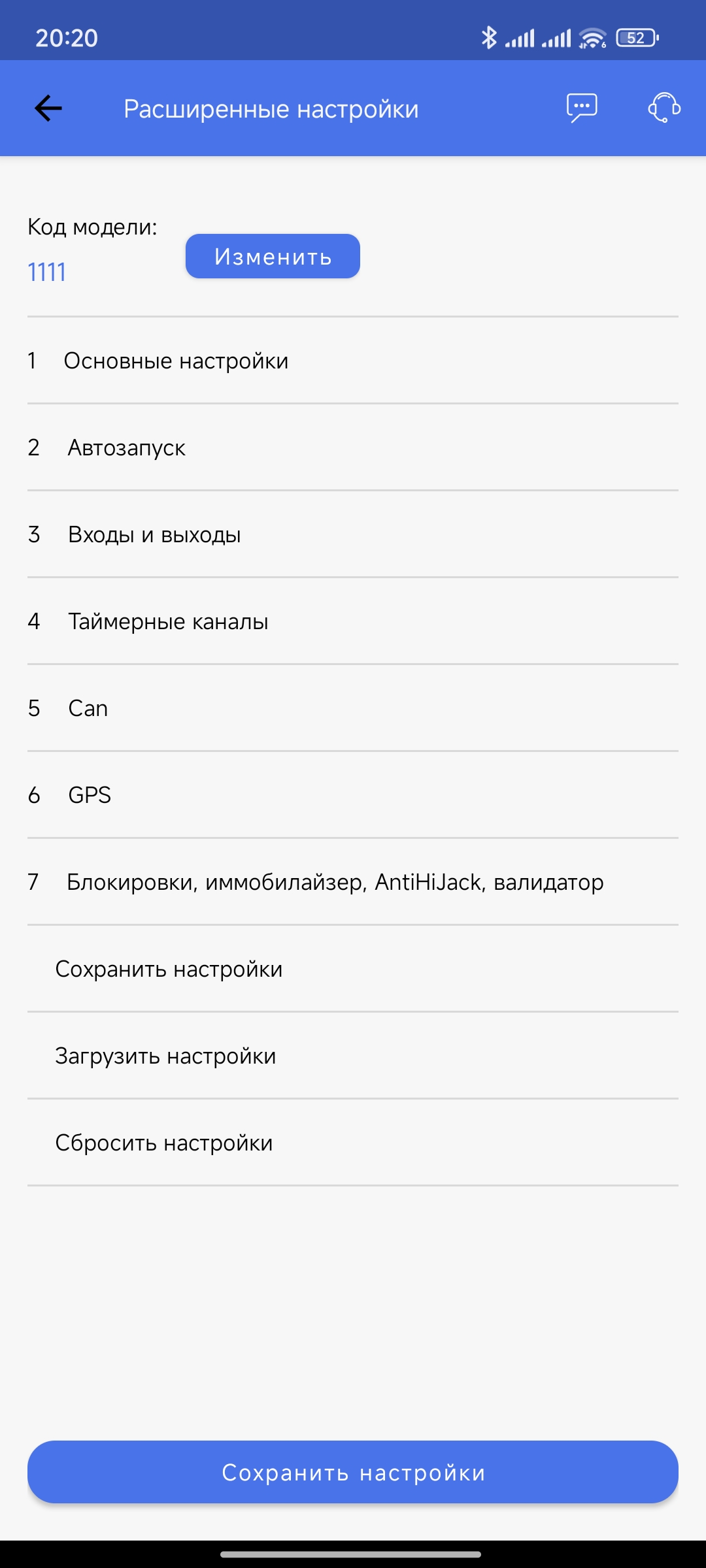Viewport: 706px width, 1568px height.
Task: Open support headset icon
Action: [x=664, y=108]
